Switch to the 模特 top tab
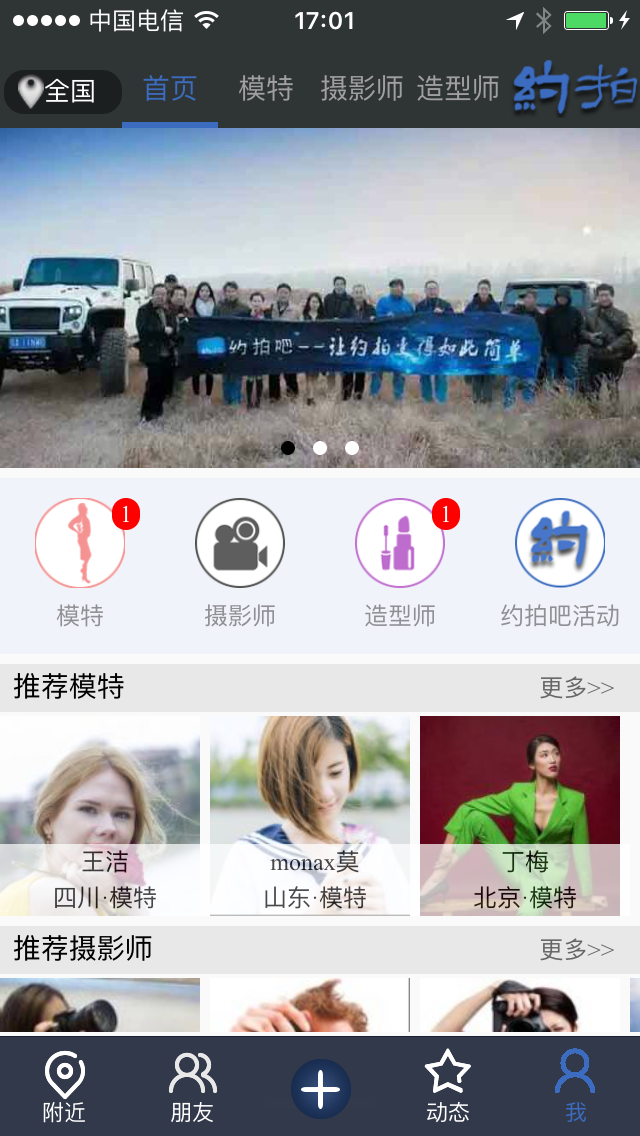The height and width of the screenshot is (1136, 640). click(x=266, y=89)
